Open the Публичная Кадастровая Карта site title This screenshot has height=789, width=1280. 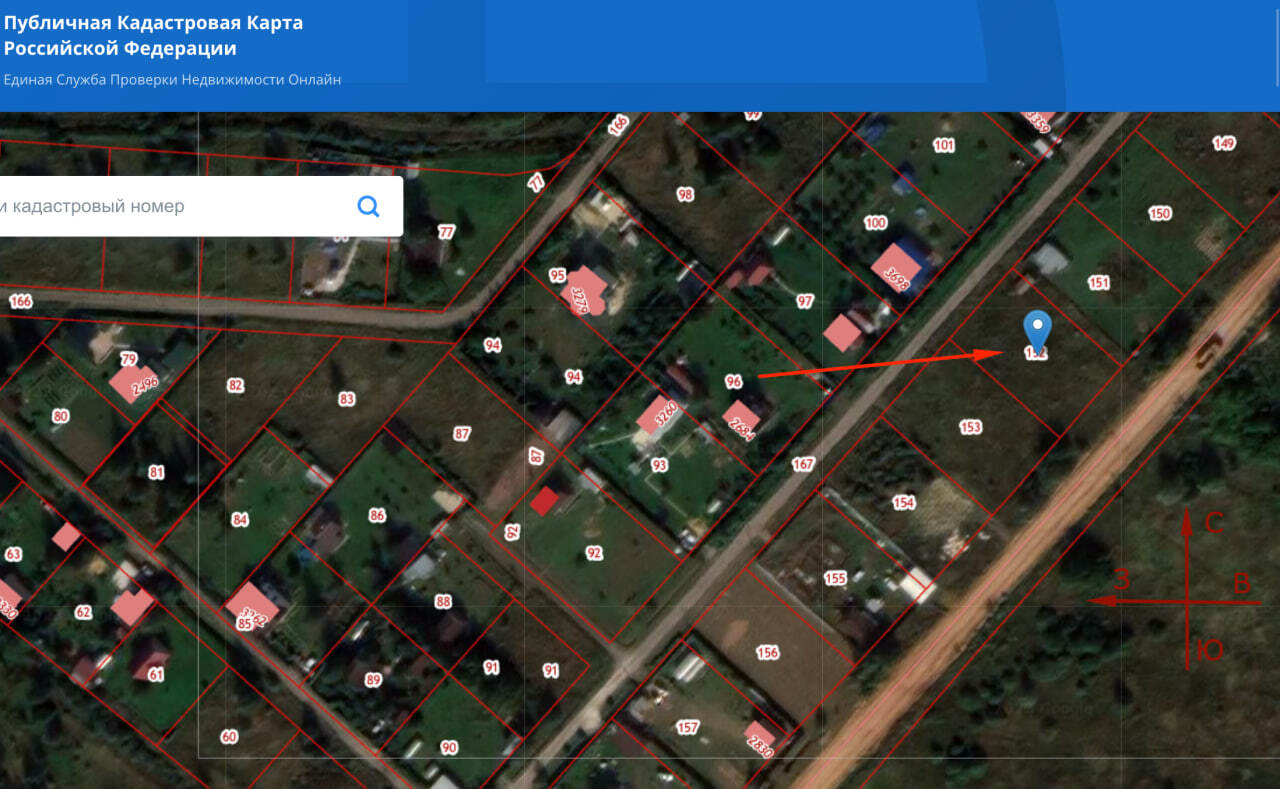(x=153, y=35)
